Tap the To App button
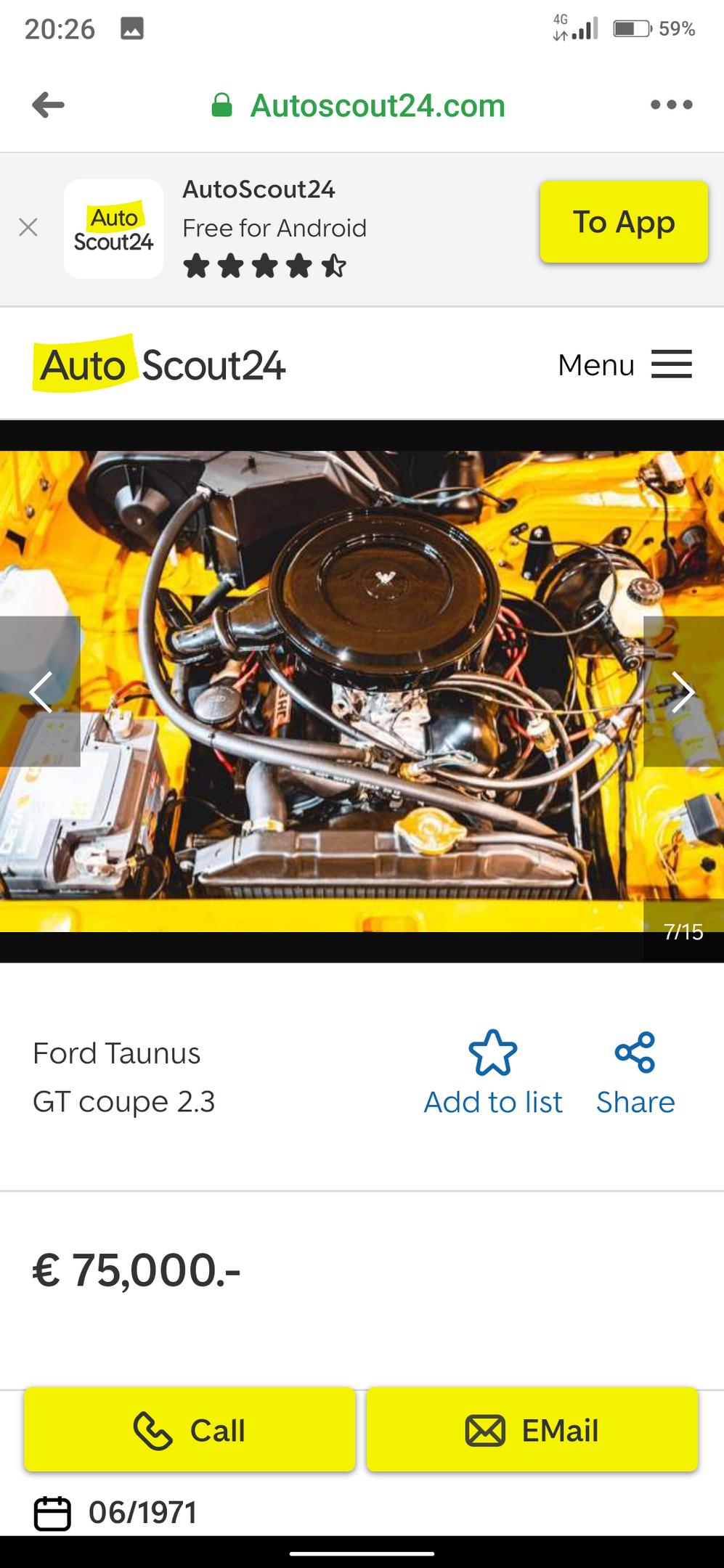This screenshot has width=724, height=1568. tap(623, 222)
